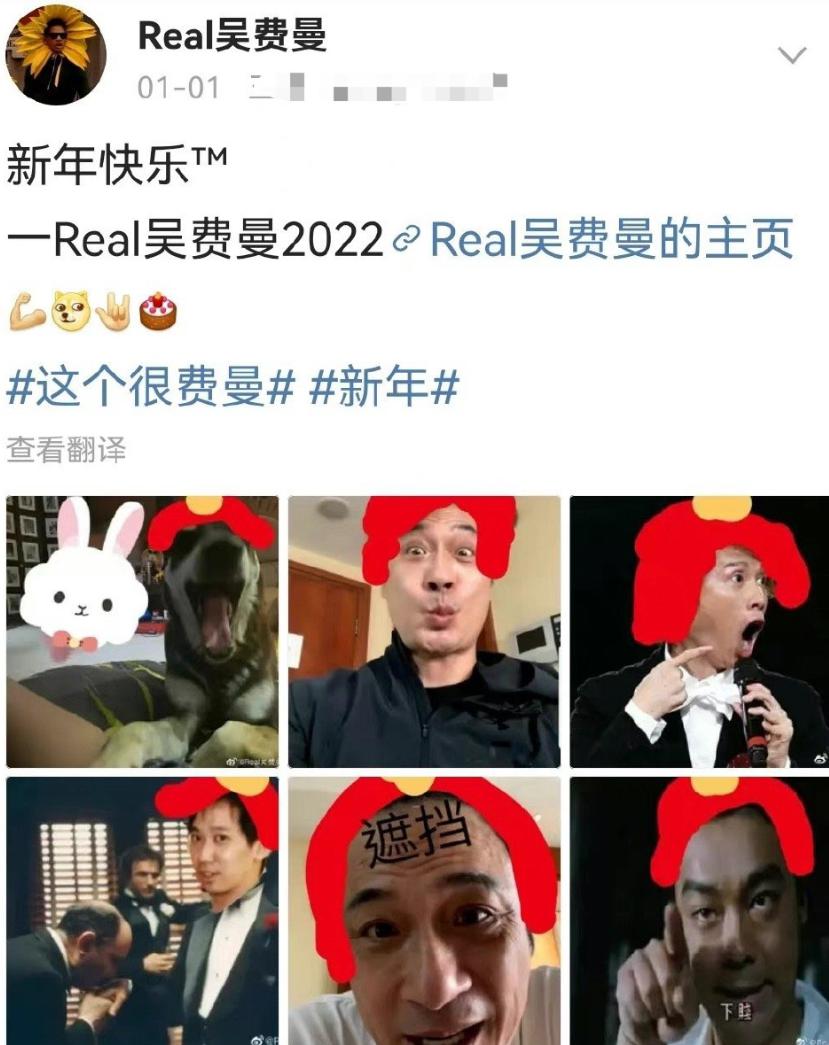View the selfie photo in black jacket
This screenshot has width=829, height=1045.
pyautogui.click(x=424, y=631)
